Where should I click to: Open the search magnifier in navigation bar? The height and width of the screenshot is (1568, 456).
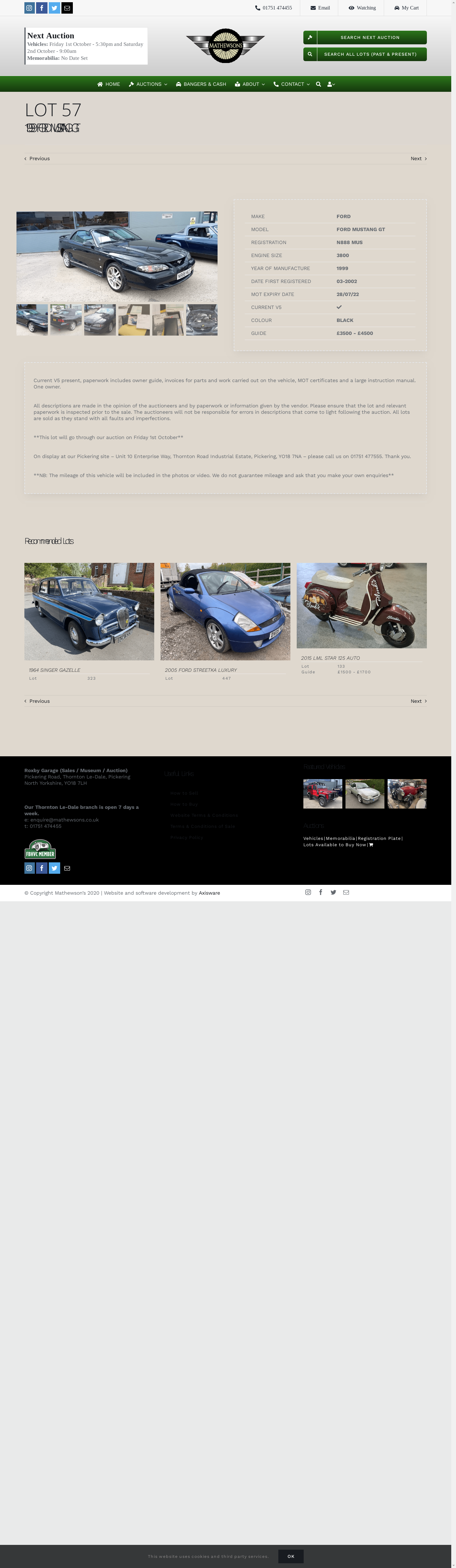tap(319, 84)
